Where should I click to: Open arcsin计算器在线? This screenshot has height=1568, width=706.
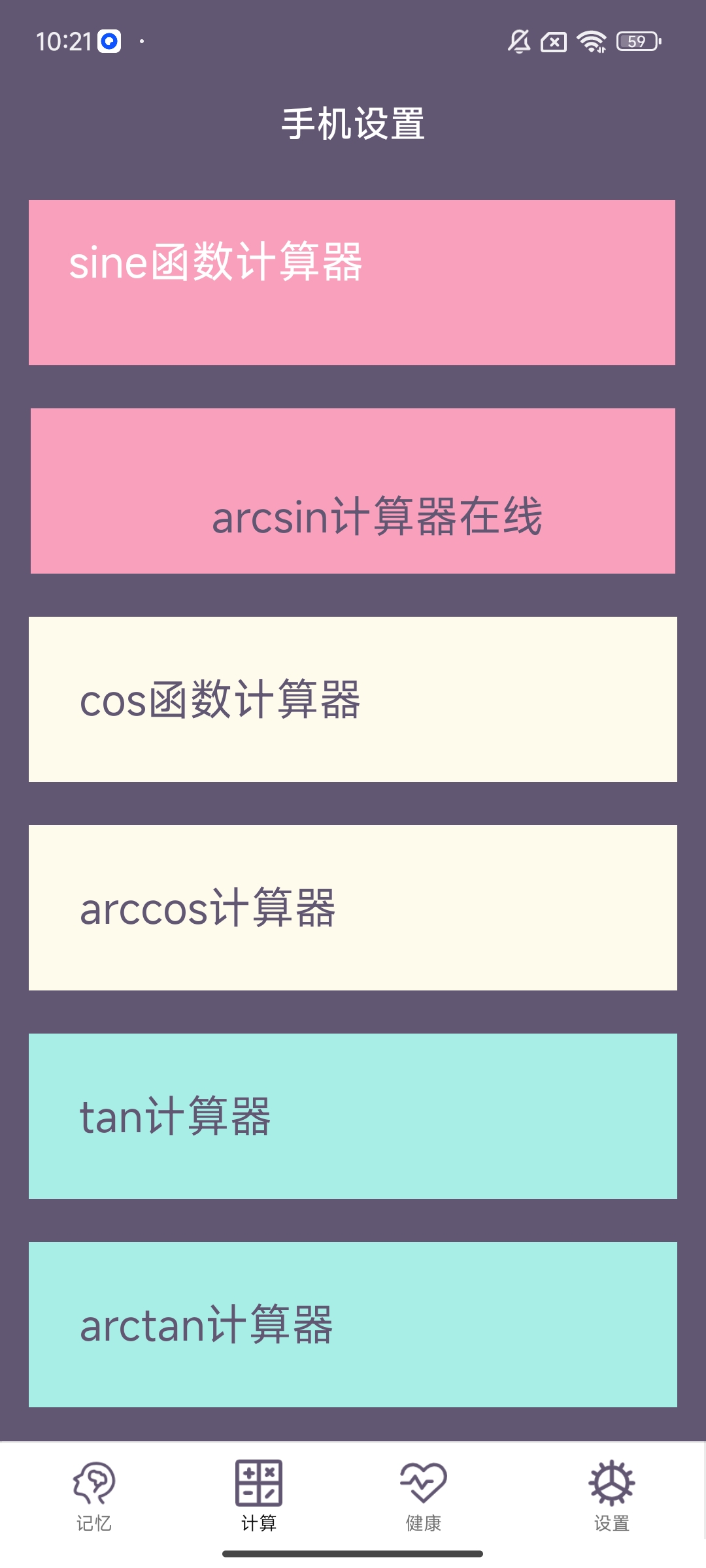coord(353,491)
